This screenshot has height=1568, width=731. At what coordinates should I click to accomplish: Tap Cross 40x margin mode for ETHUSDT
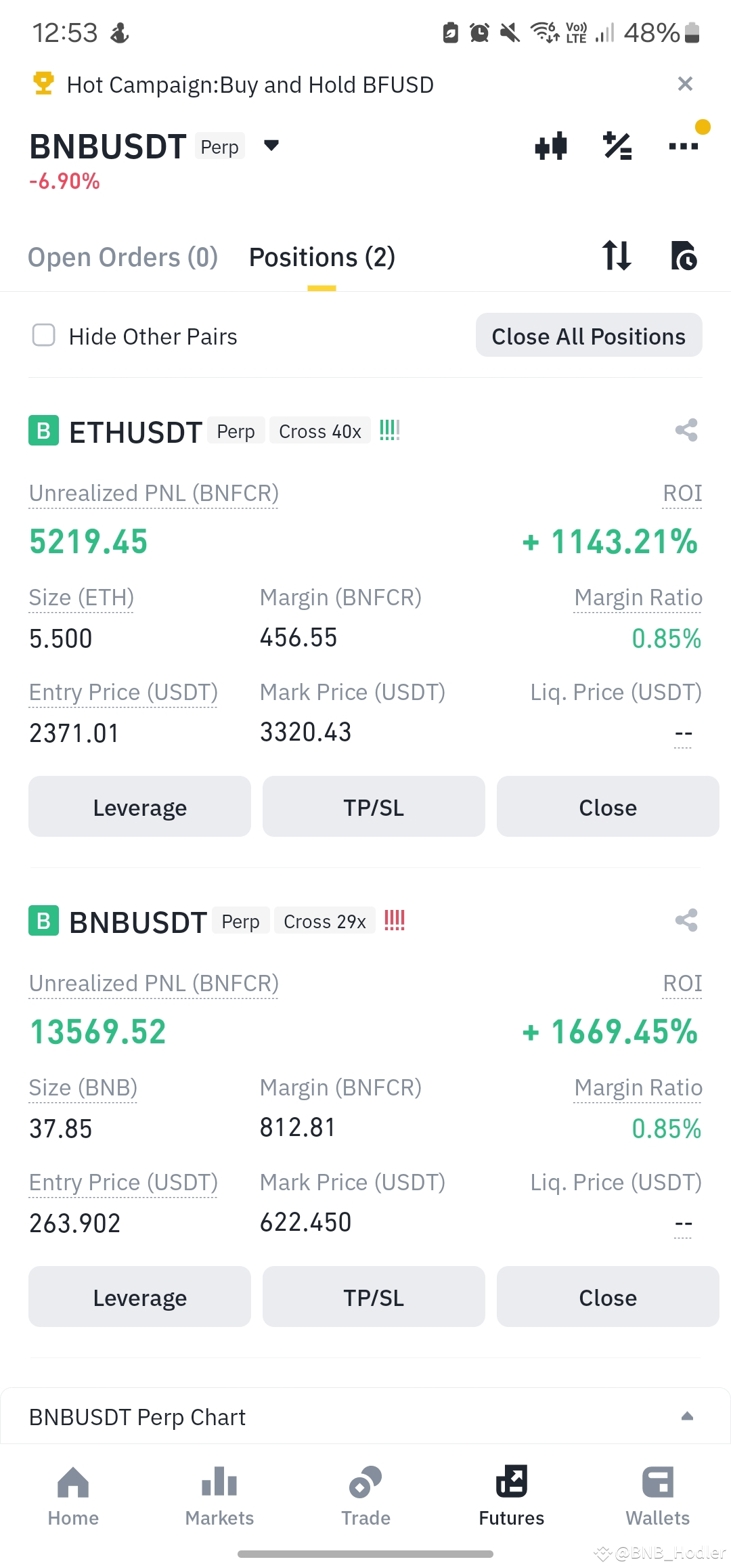pyautogui.click(x=319, y=431)
